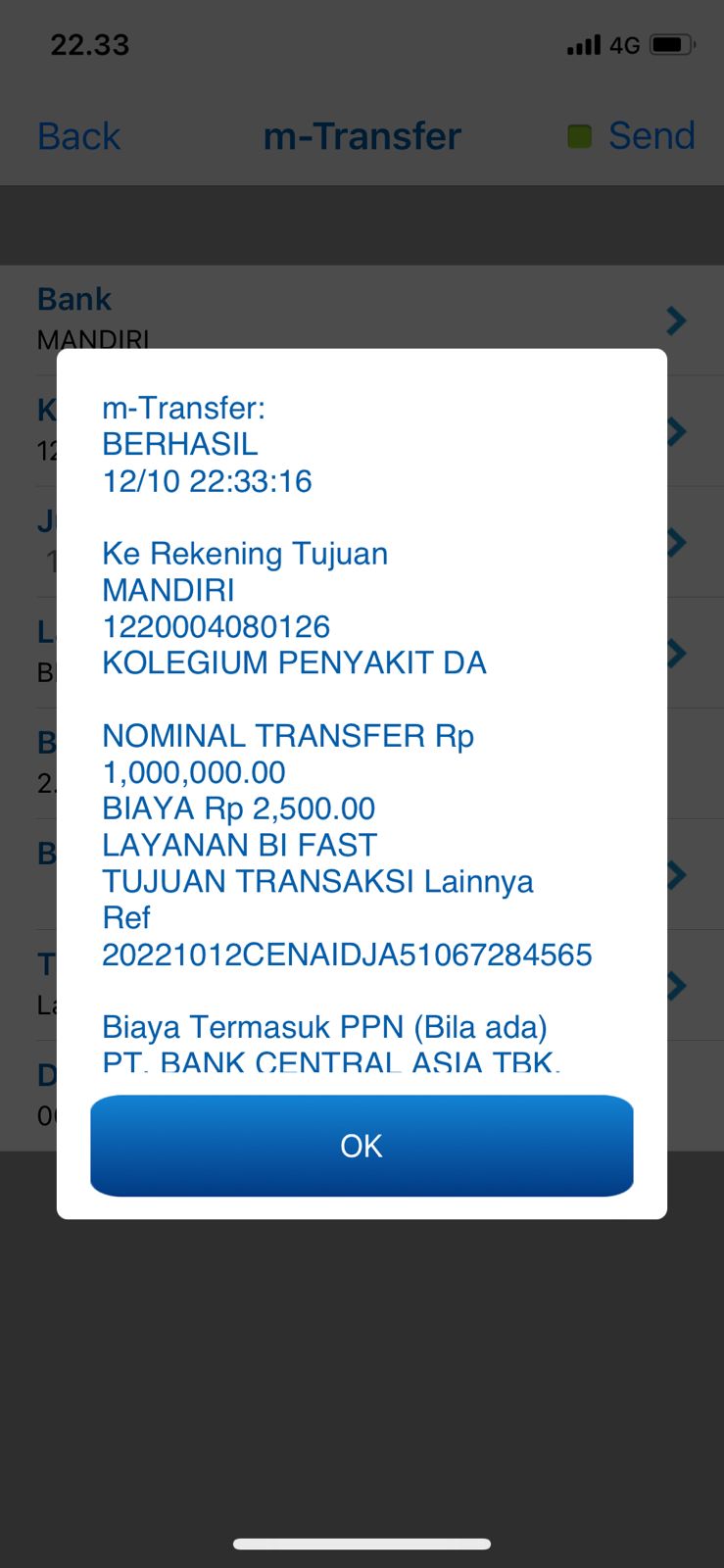724x1568 pixels.
Task: Go back from m-Transfer screen
Action: 78,136
